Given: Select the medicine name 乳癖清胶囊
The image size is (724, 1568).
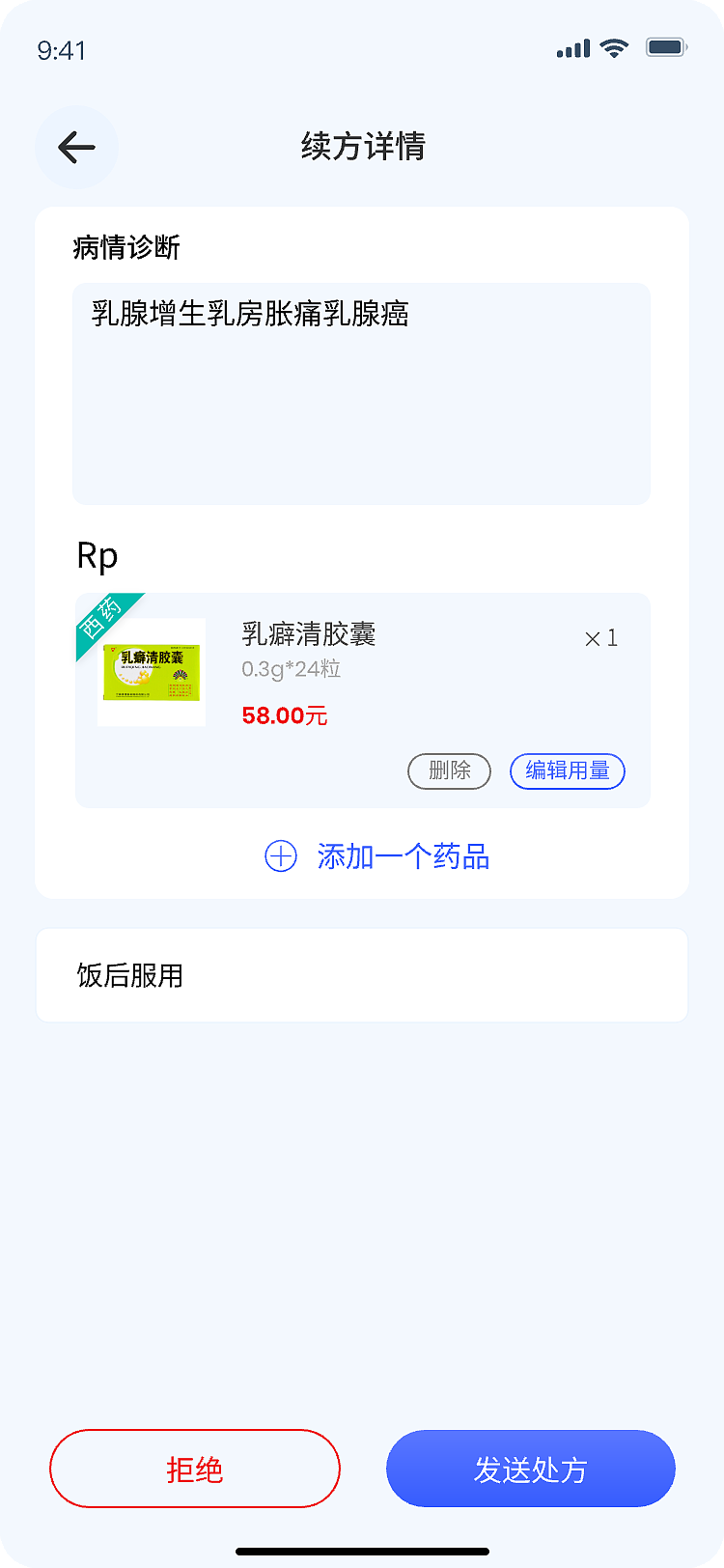Looking at the screenshot, I should 309,635.
